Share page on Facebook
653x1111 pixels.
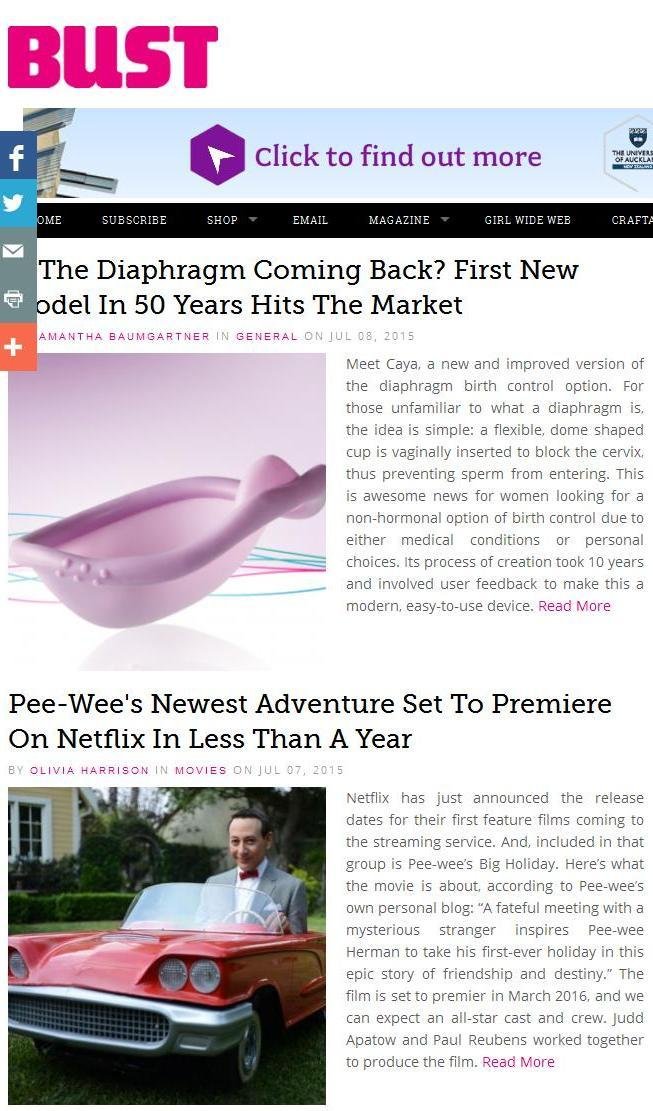coord(17,156)
